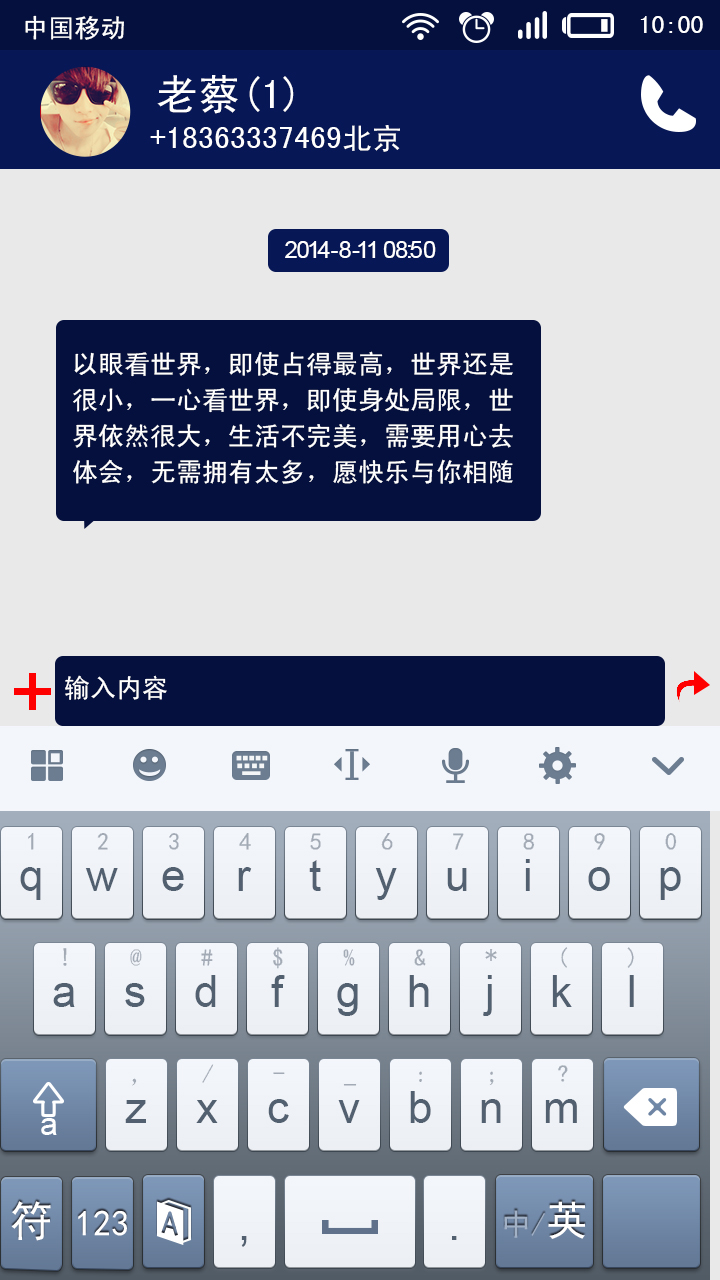This screenshot has width=720, height=1280.
Task: Tap the received message bubble
Action: [x=300, y=420]
